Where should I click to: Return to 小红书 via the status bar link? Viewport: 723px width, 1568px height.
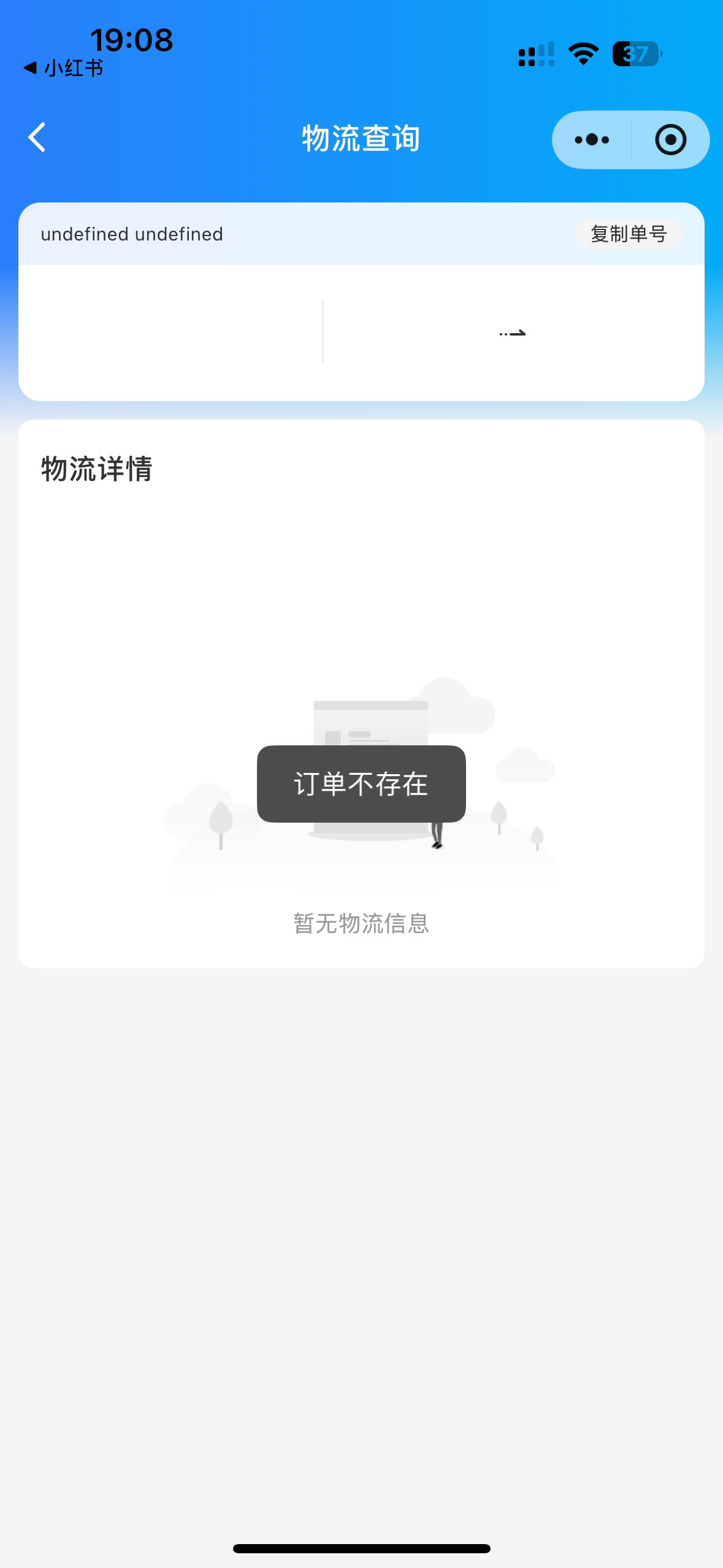tap(64, 68)
